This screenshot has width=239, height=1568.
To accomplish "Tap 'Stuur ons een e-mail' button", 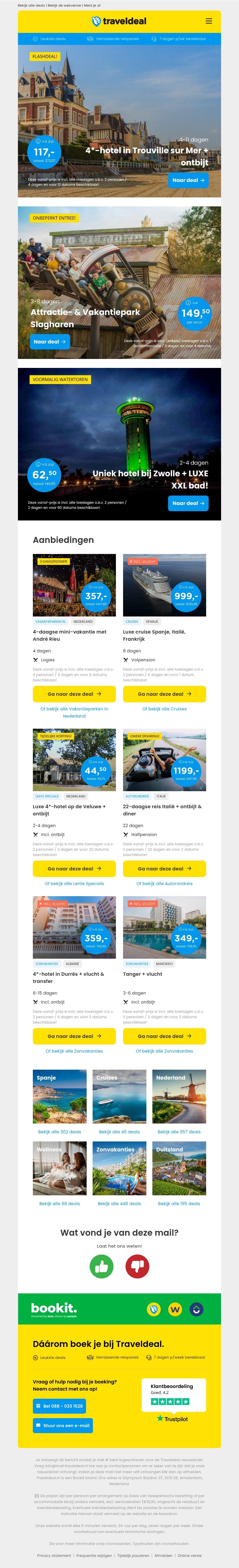I will (63, 1425).
